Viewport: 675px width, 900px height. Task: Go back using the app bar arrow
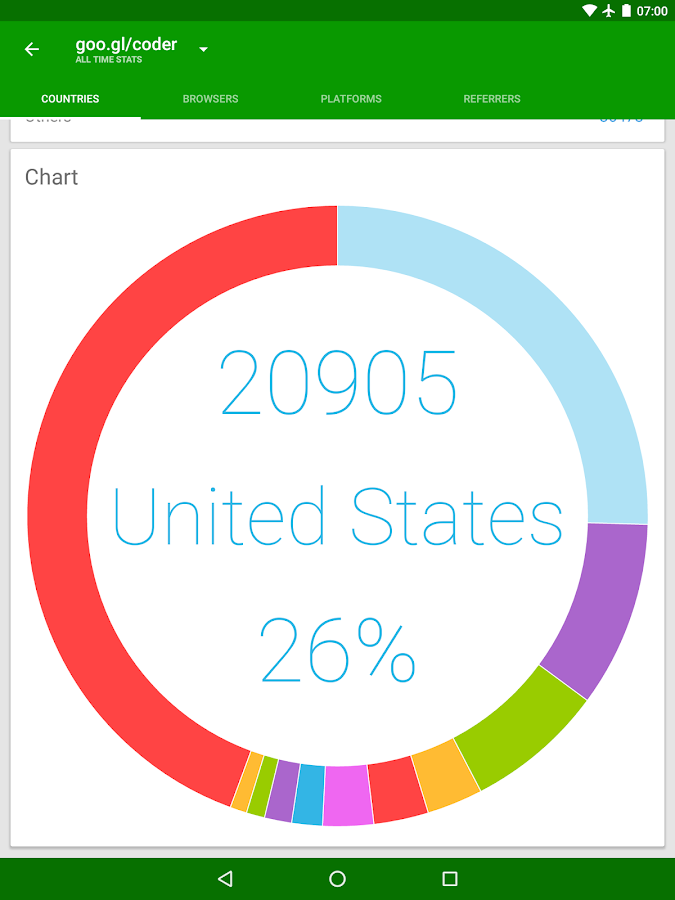(x=32, y=49)
